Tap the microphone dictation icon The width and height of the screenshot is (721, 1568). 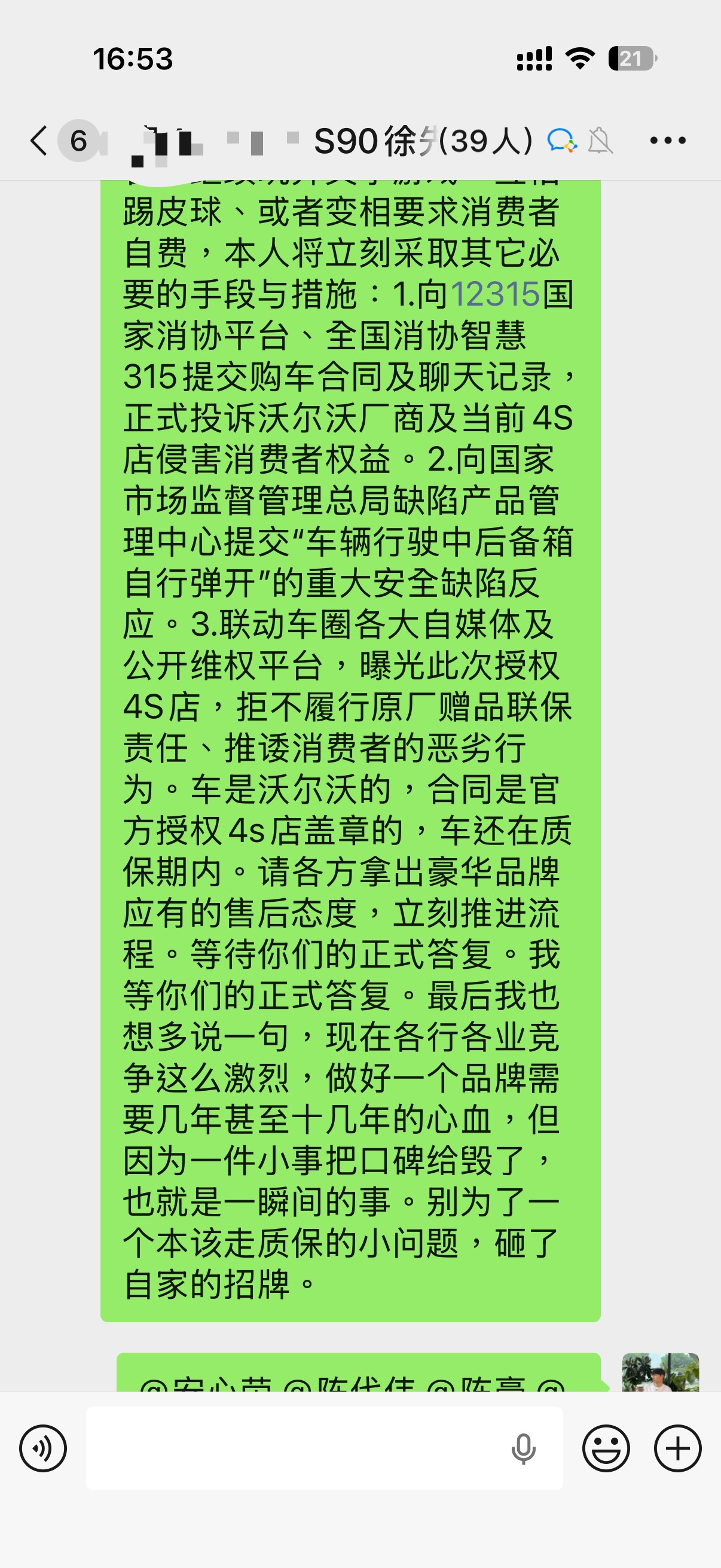(523, 1448)
